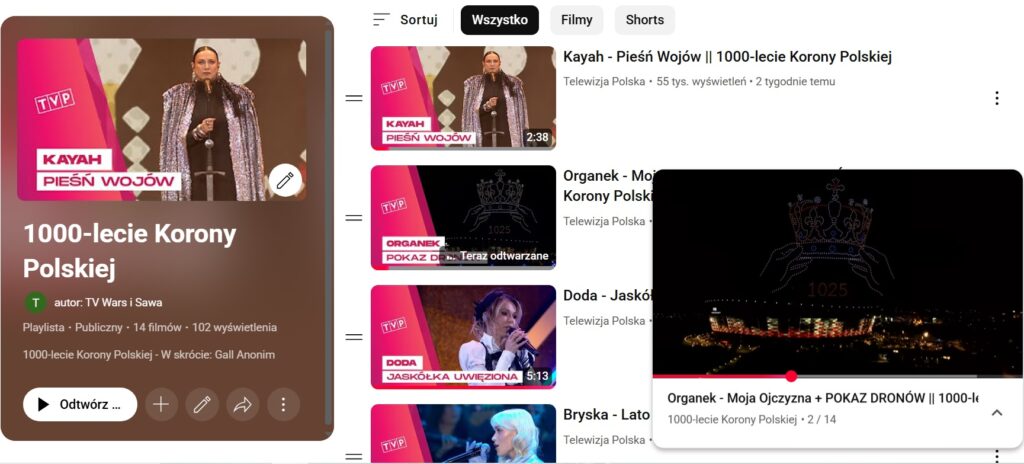This screenshot has width=1024, height=464.
Task: Open the Telewizja Polska channel under Kayah video
Action: pyautogui.click(x=604, y=81)
